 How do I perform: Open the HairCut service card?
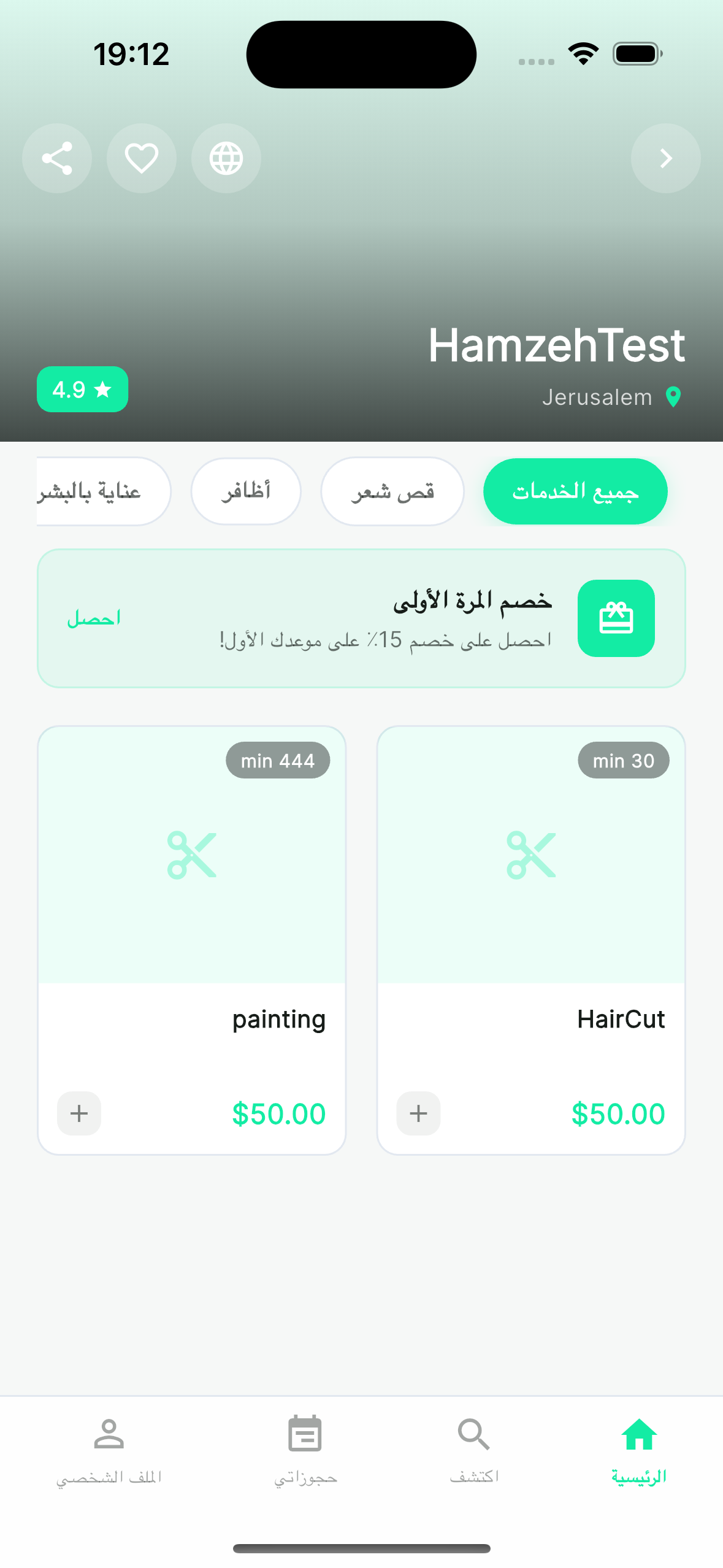531,890
